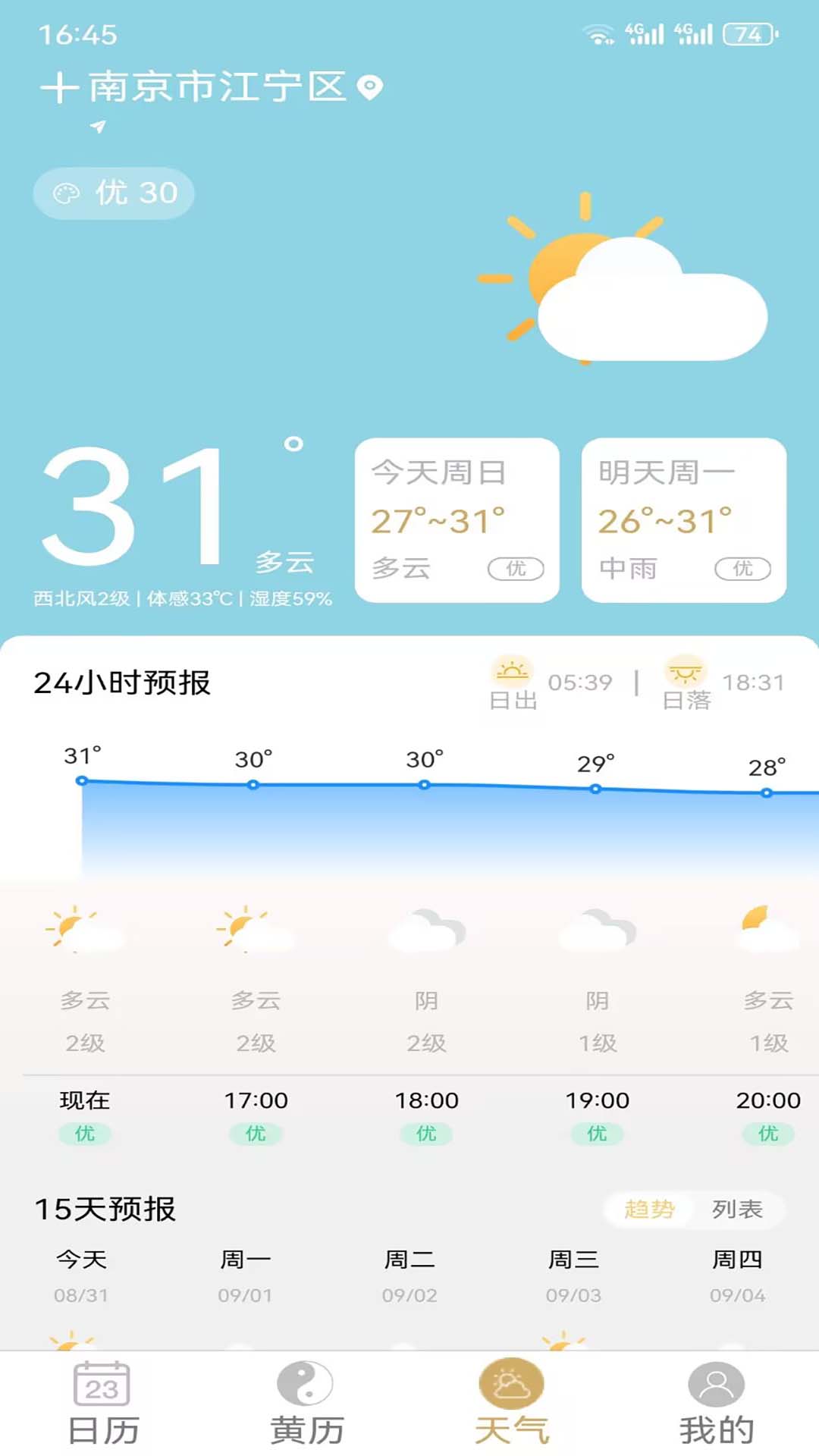Click the plus icon to add a city
The image size is (819, 1456).
click(62, 86)
